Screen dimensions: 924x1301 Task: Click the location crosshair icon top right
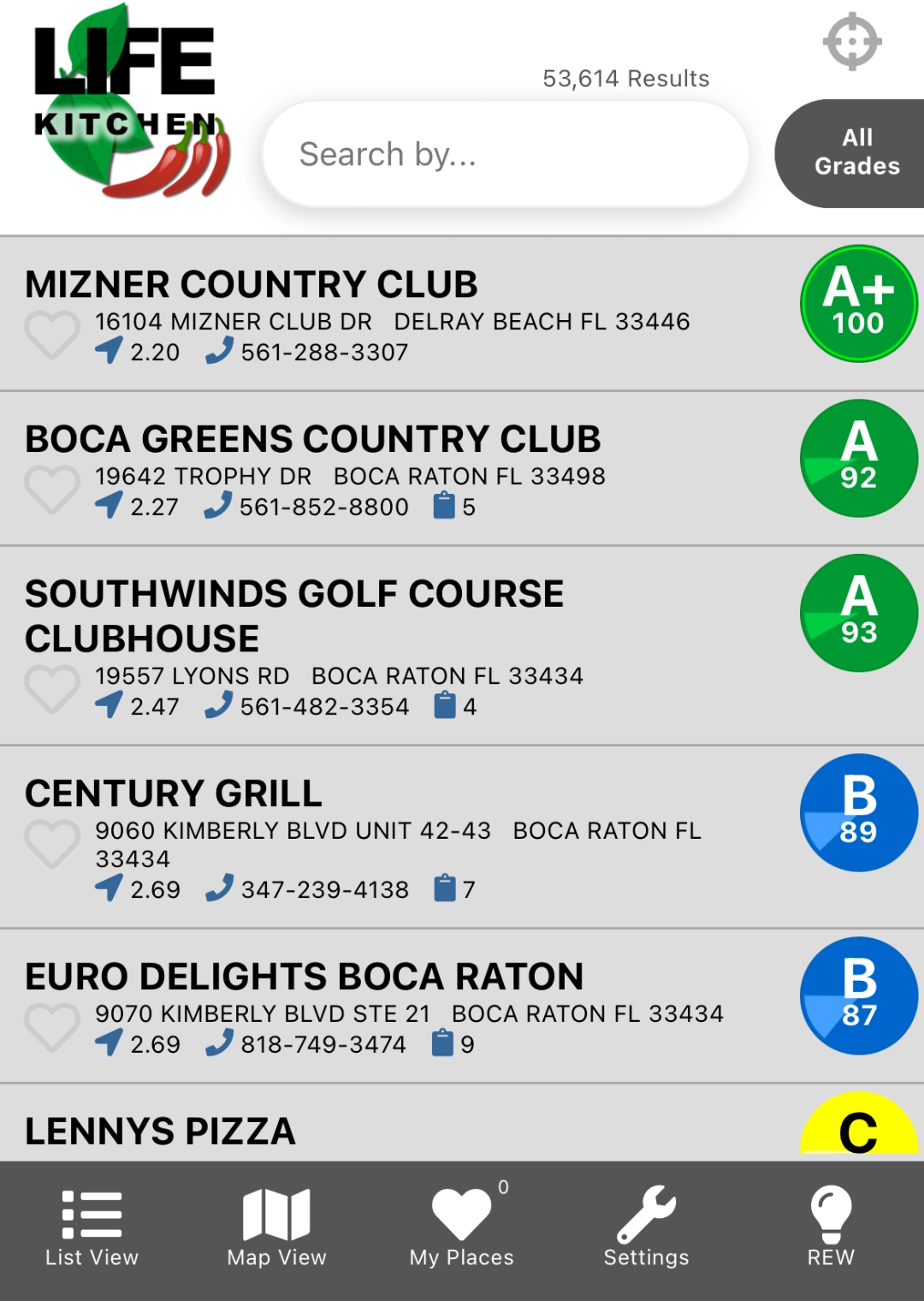[851, 40]
